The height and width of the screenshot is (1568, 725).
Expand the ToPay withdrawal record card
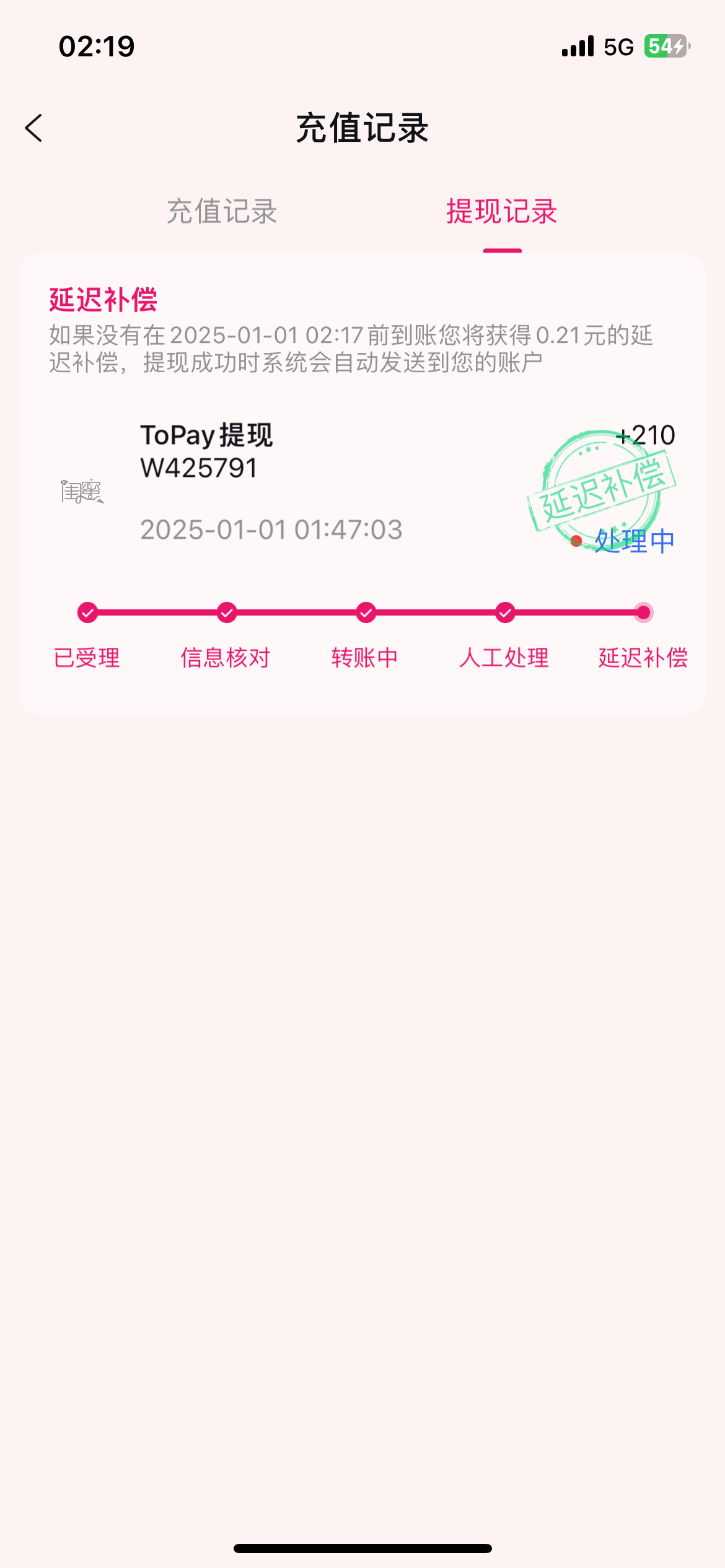pyautogui.click(x=362, y=483)
